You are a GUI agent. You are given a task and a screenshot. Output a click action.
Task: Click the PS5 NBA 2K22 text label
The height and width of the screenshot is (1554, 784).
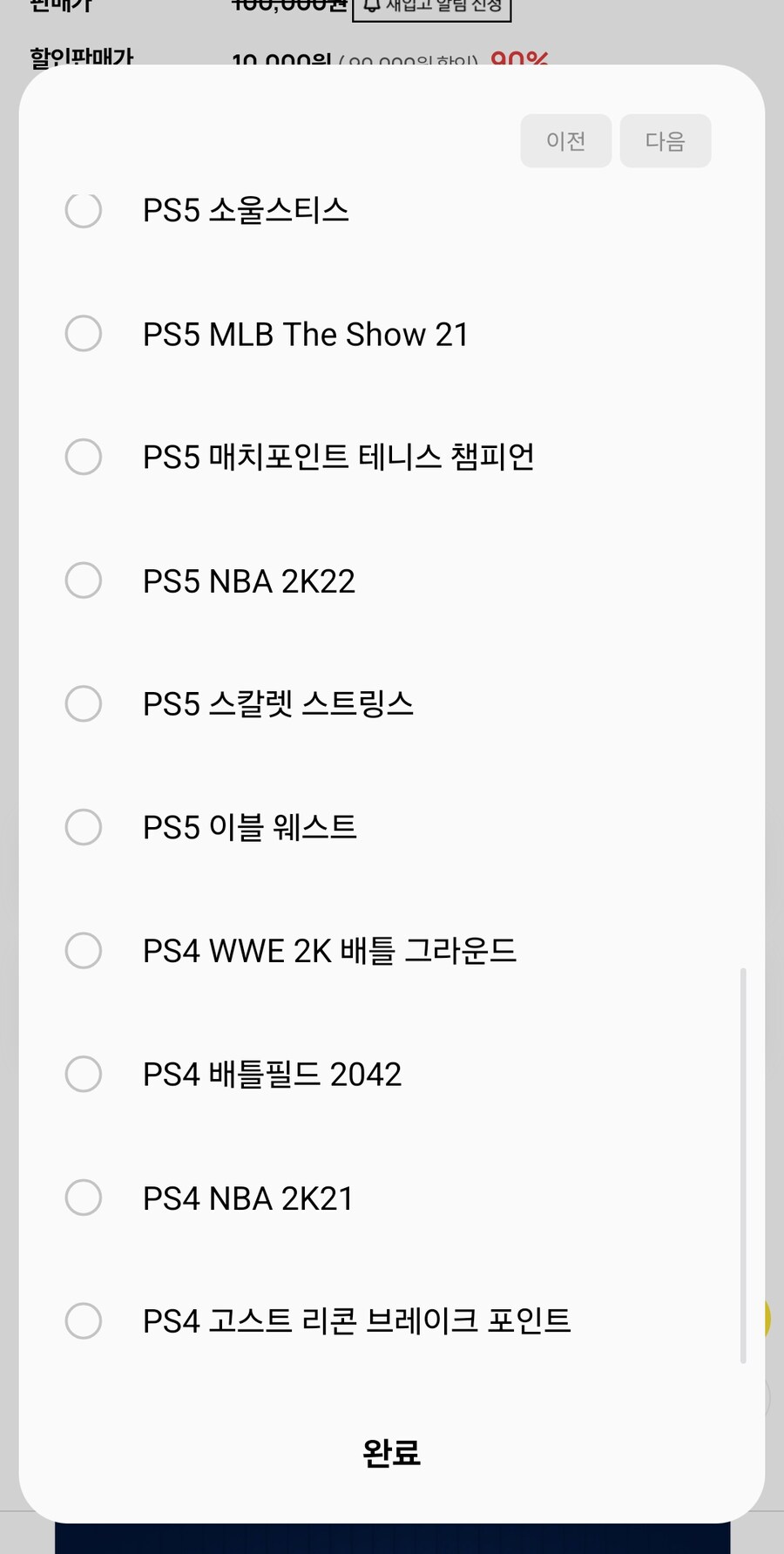[x=249, y=580]
